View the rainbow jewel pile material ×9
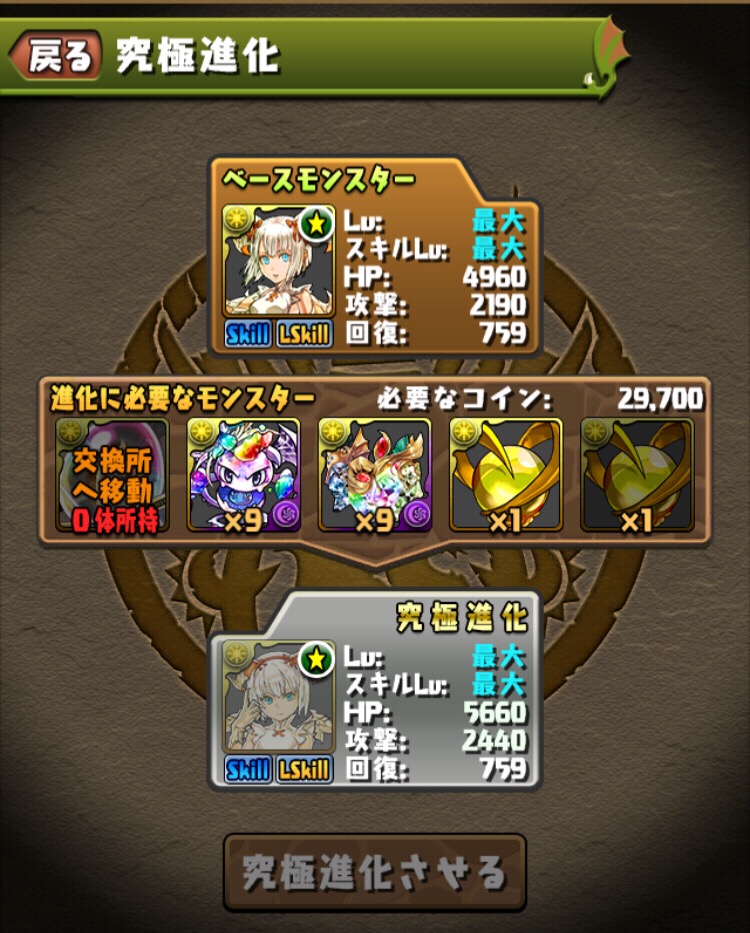The height and width of the screenshot is (933, 750). [374, 474]
